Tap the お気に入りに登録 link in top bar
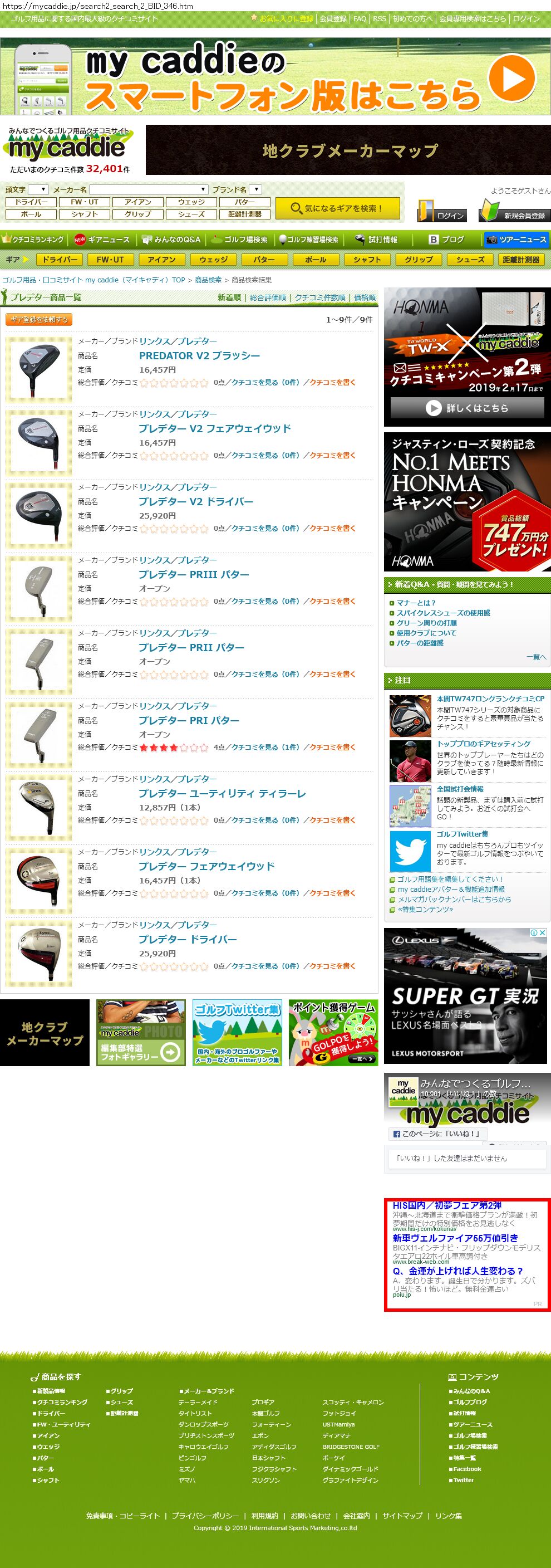This screenshot has height=1568, width=551. [286, 19]
